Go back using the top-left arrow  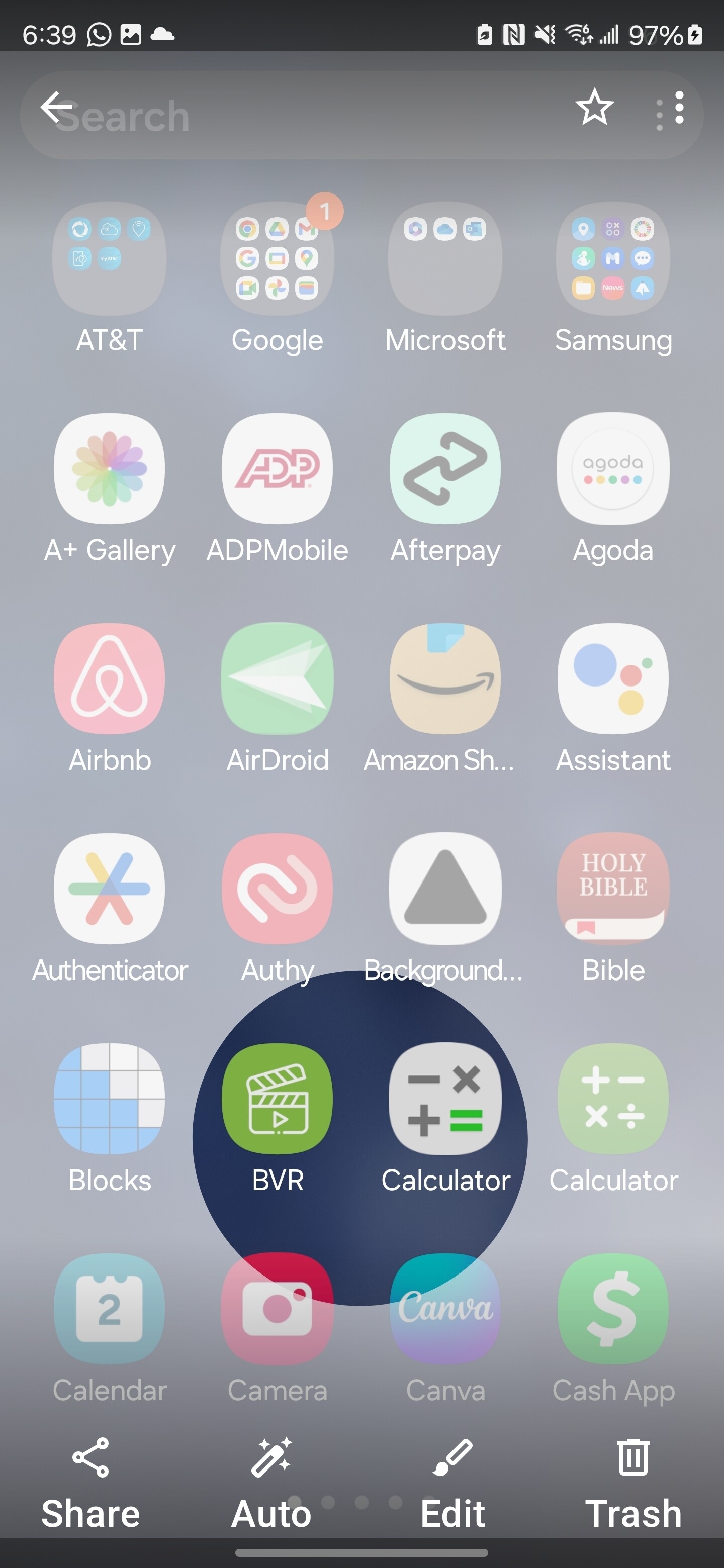(x=57, y=107)
